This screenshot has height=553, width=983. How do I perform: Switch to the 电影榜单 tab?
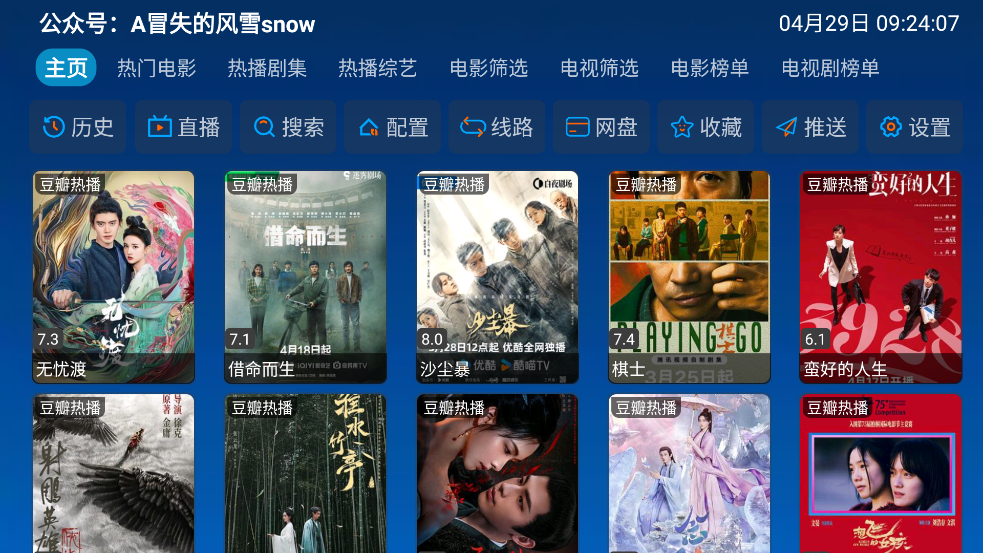710,69
